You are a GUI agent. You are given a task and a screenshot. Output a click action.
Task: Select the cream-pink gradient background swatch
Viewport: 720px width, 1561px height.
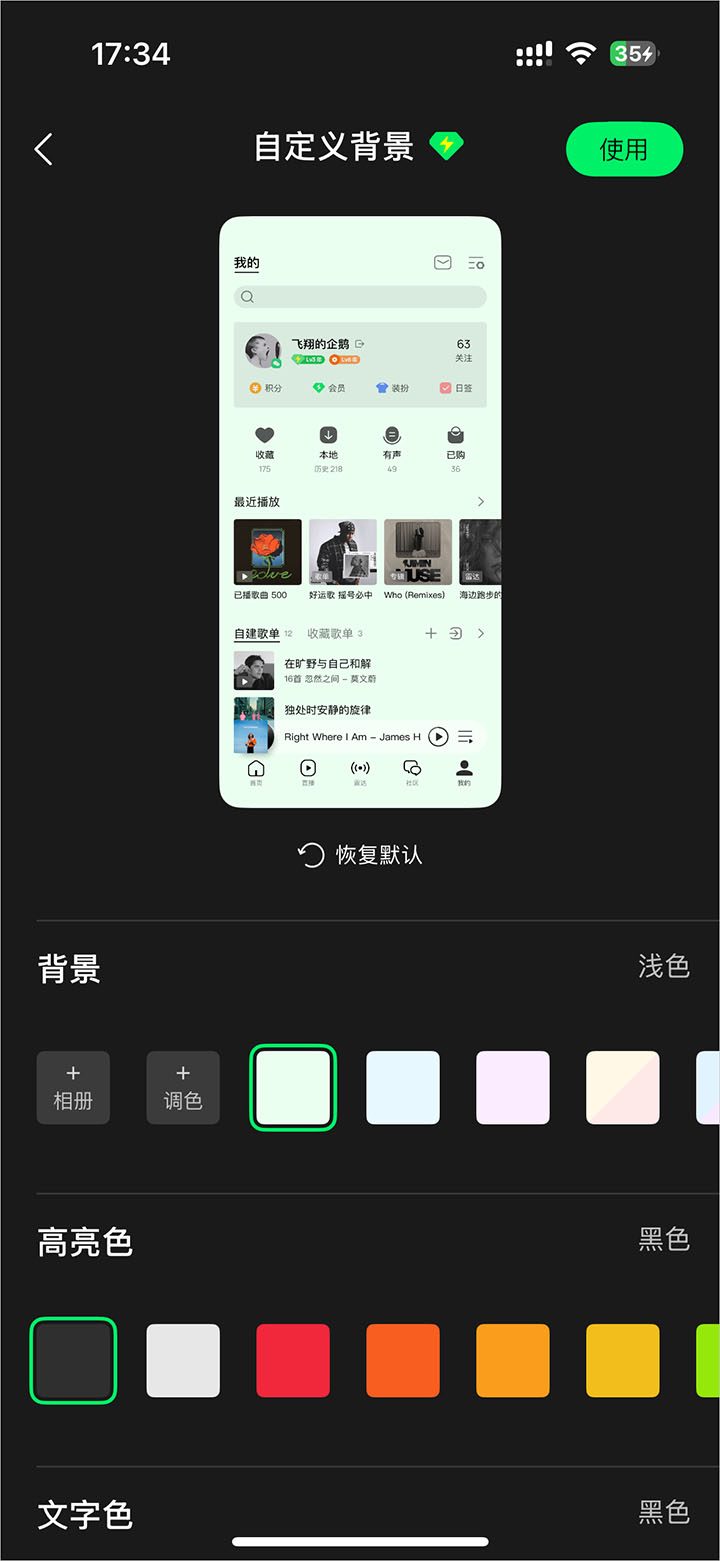pyautogui.click(x=622, y=1087)
